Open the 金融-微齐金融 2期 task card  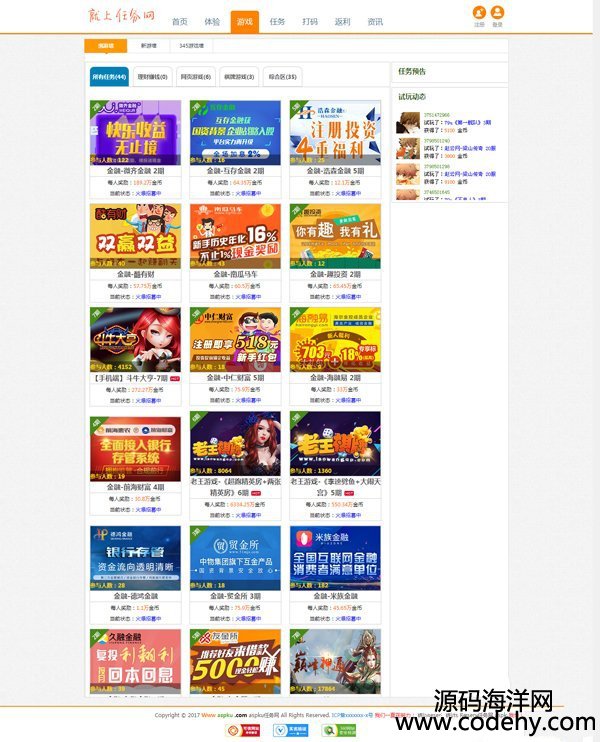pos(135,132)
